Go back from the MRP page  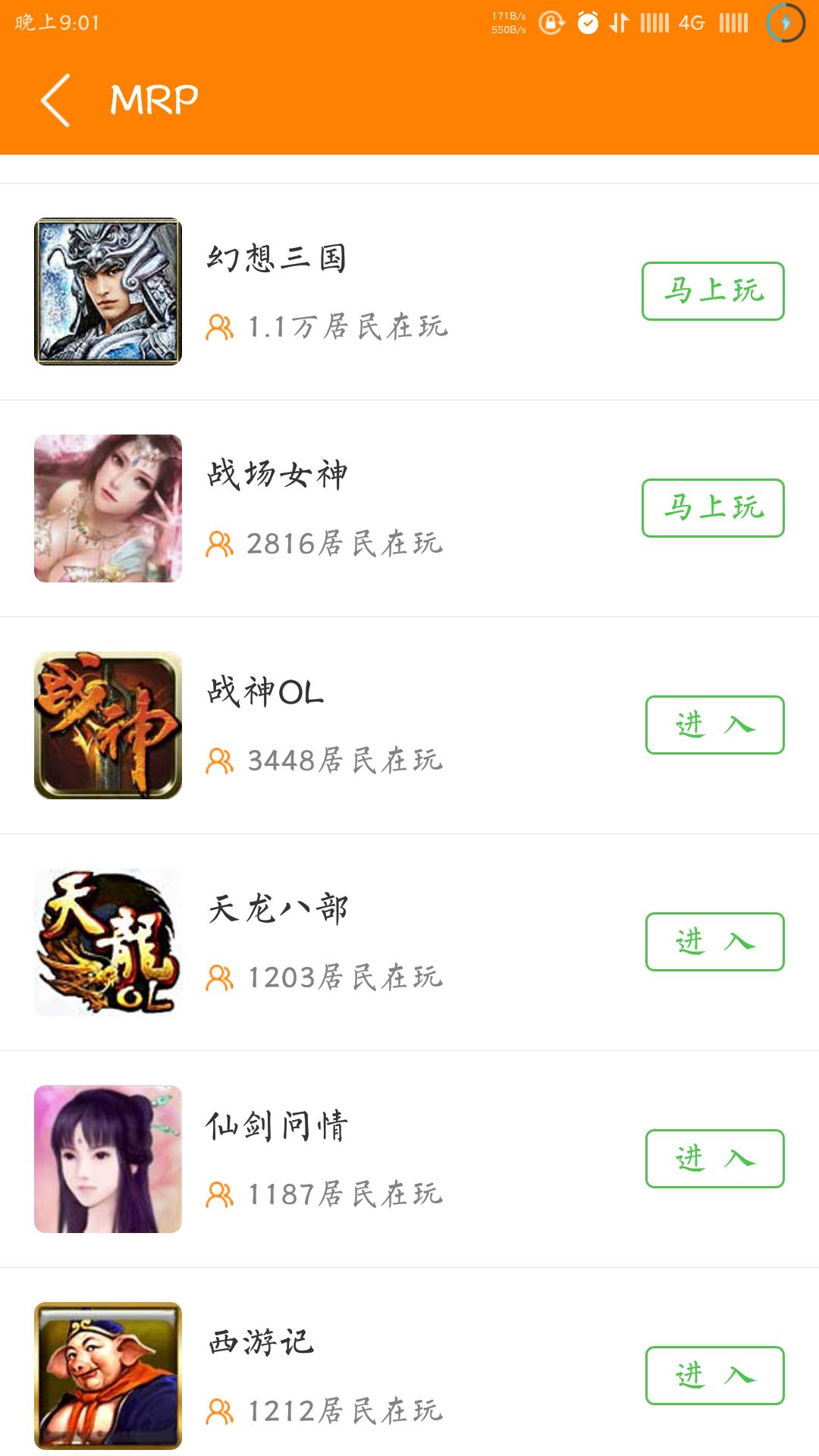click(56, 99)
